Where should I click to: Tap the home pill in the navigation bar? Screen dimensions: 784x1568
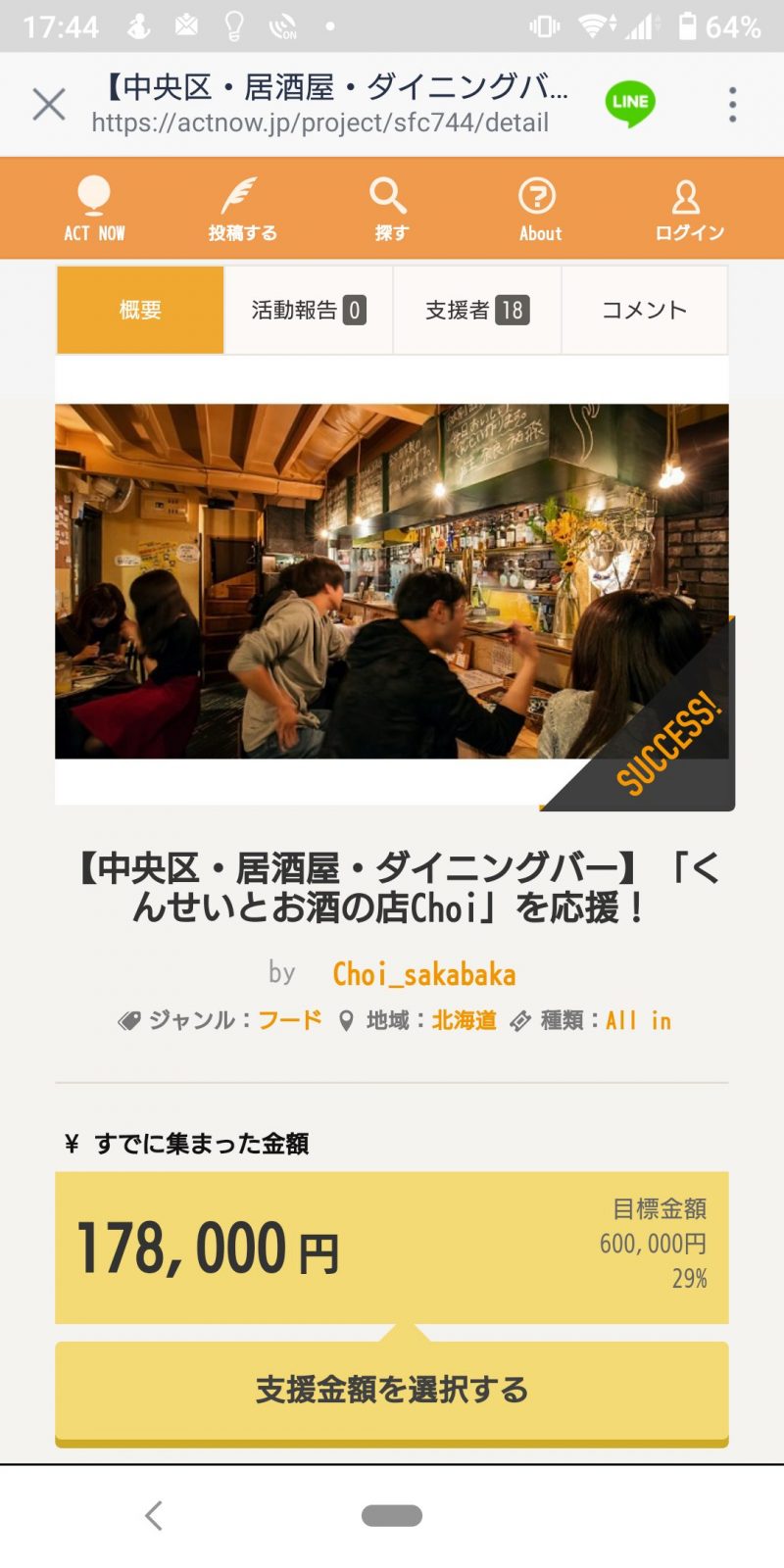[x=392, y=1515]
